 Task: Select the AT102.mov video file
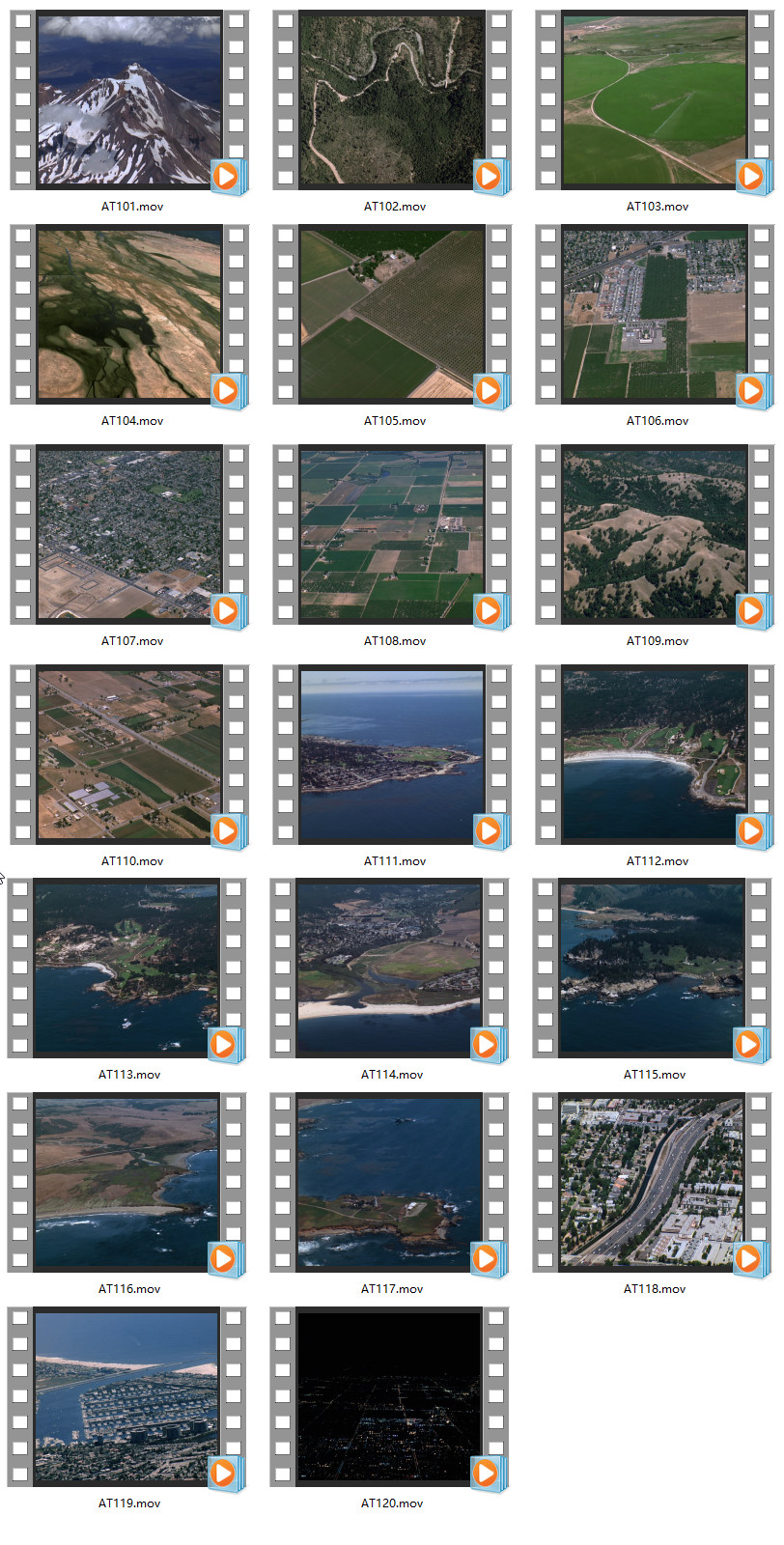pos(392,99)
